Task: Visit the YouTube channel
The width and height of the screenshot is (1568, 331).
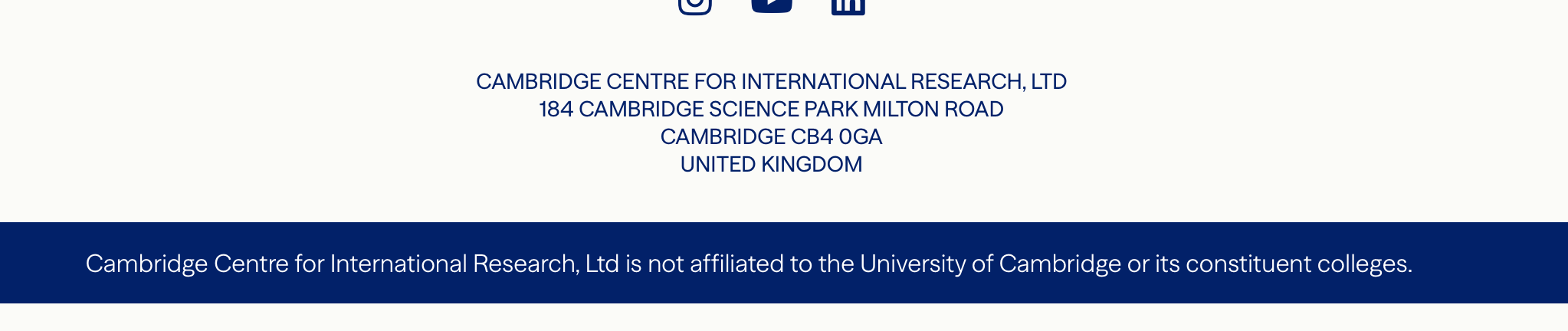Action: [x=771, y=5]
